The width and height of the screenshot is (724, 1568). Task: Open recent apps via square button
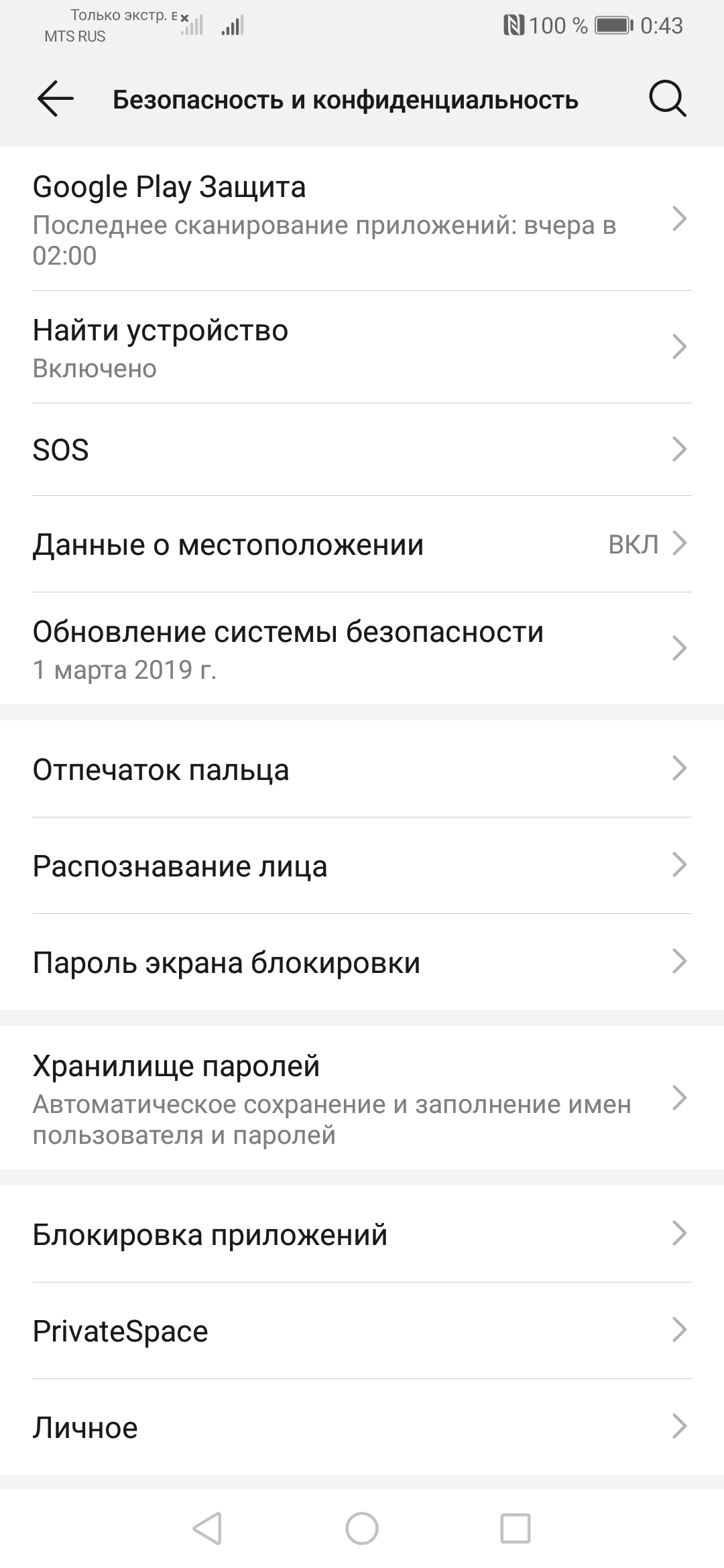click(516, 1528)
